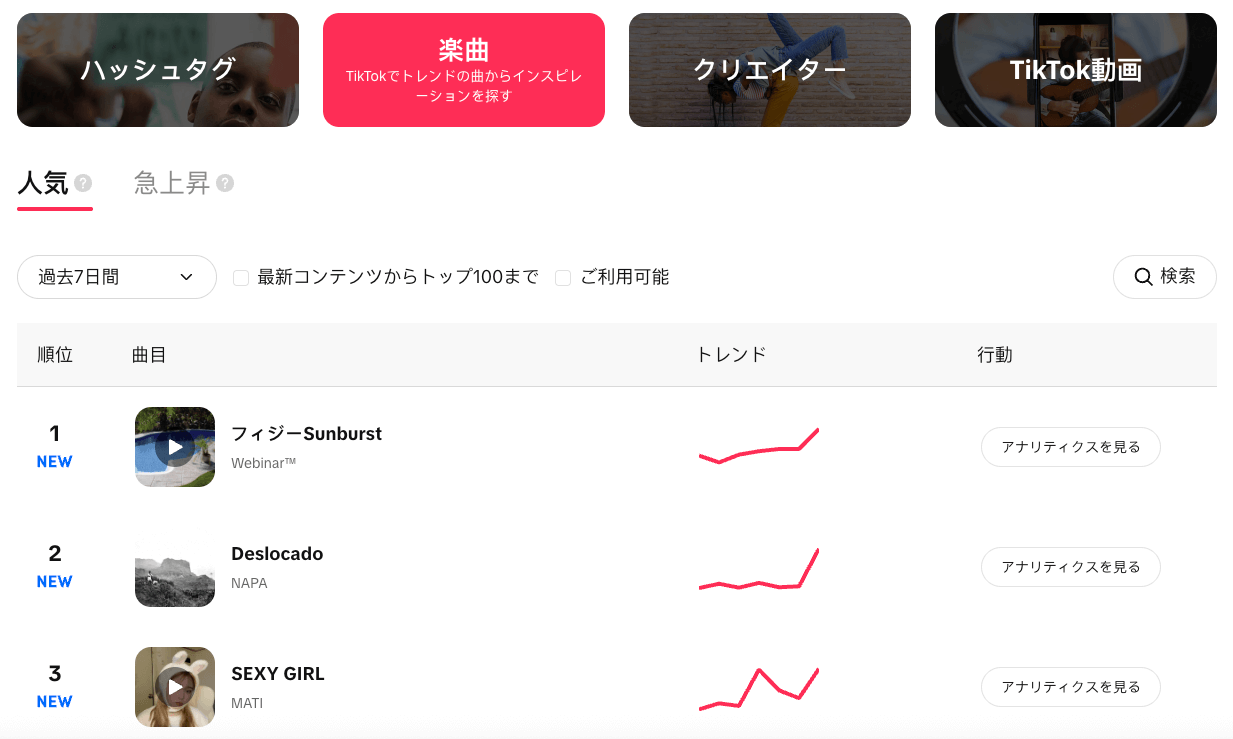
Task: Open the クリエイター category card
Action: [769, 70]
